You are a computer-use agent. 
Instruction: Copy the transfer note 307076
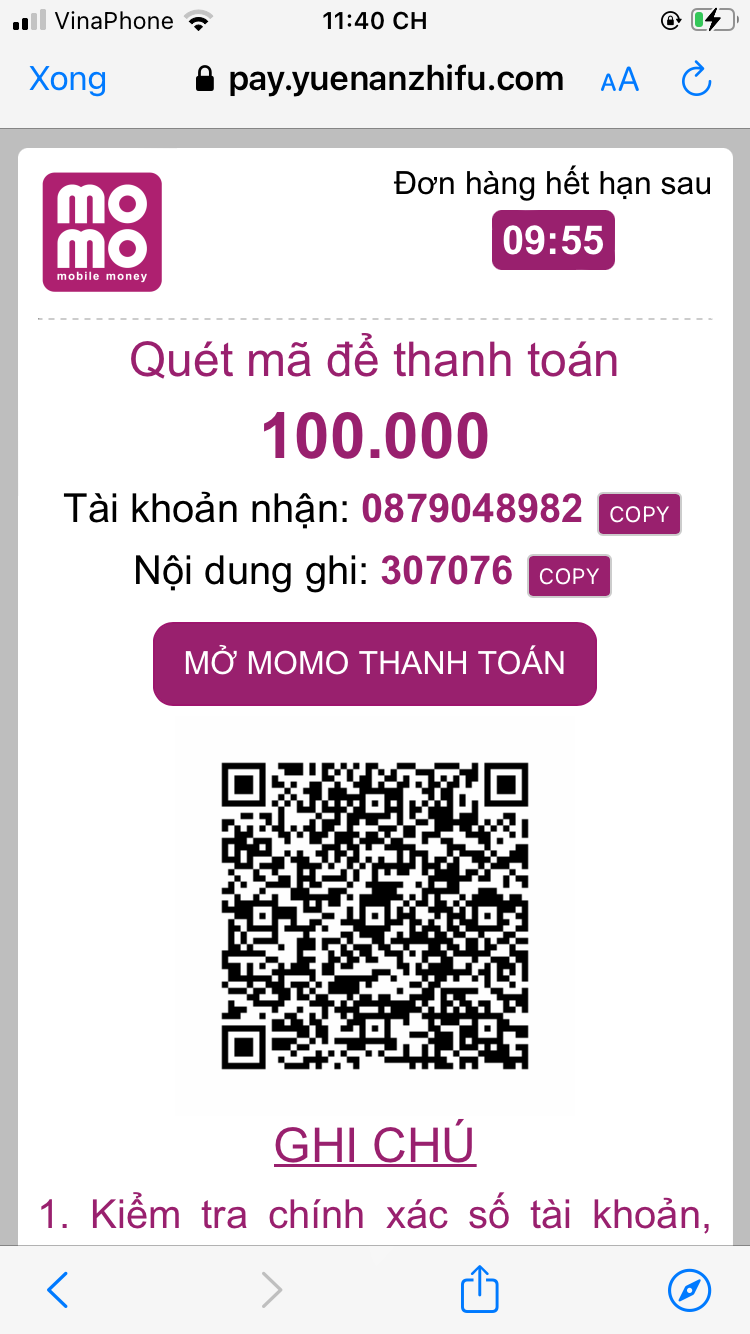tap(569, 576)
